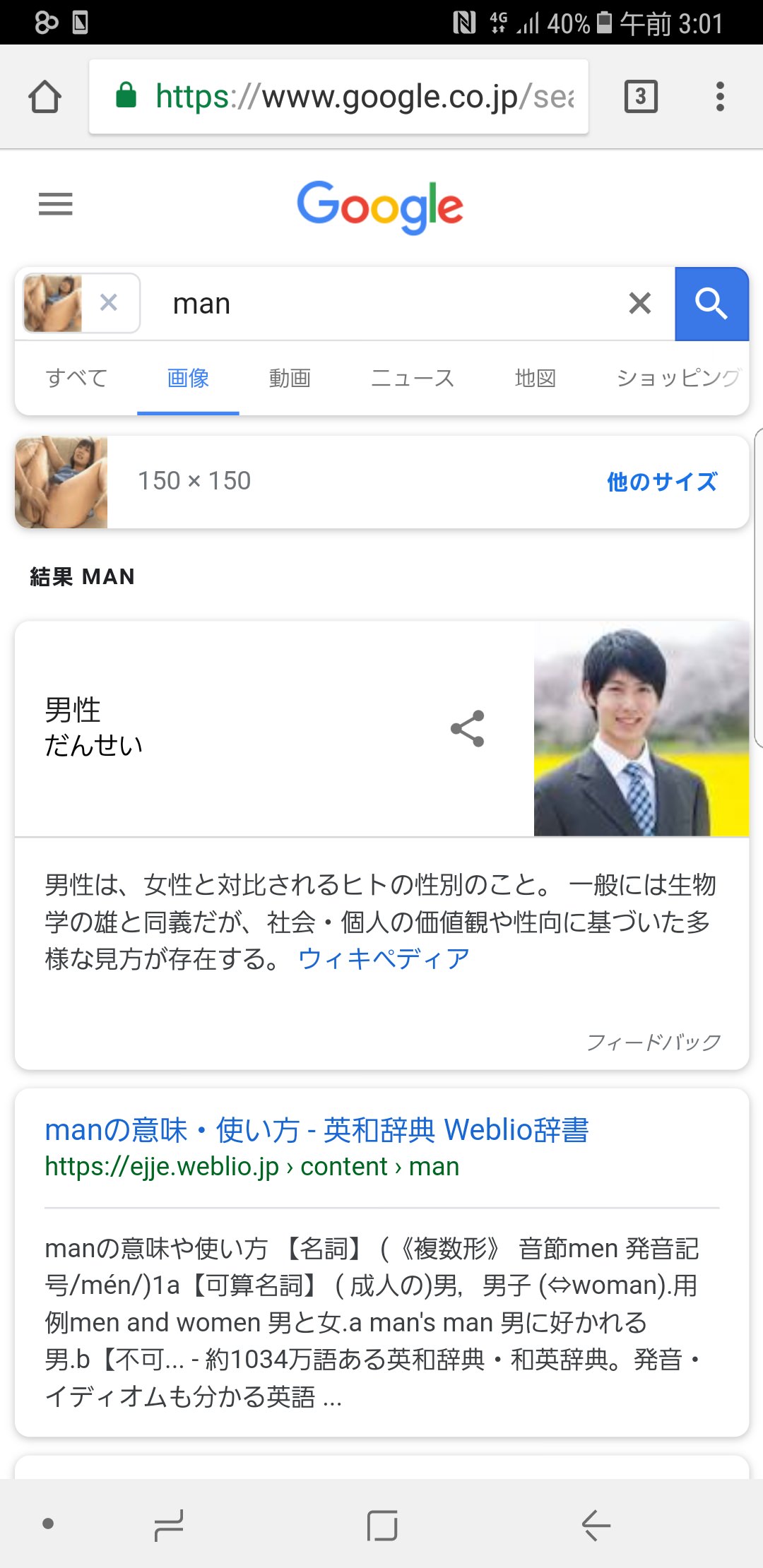Switch to the 地図 tab
Image resolution: width=763 pixels, height=1568 pixels.
pos(535,378)
